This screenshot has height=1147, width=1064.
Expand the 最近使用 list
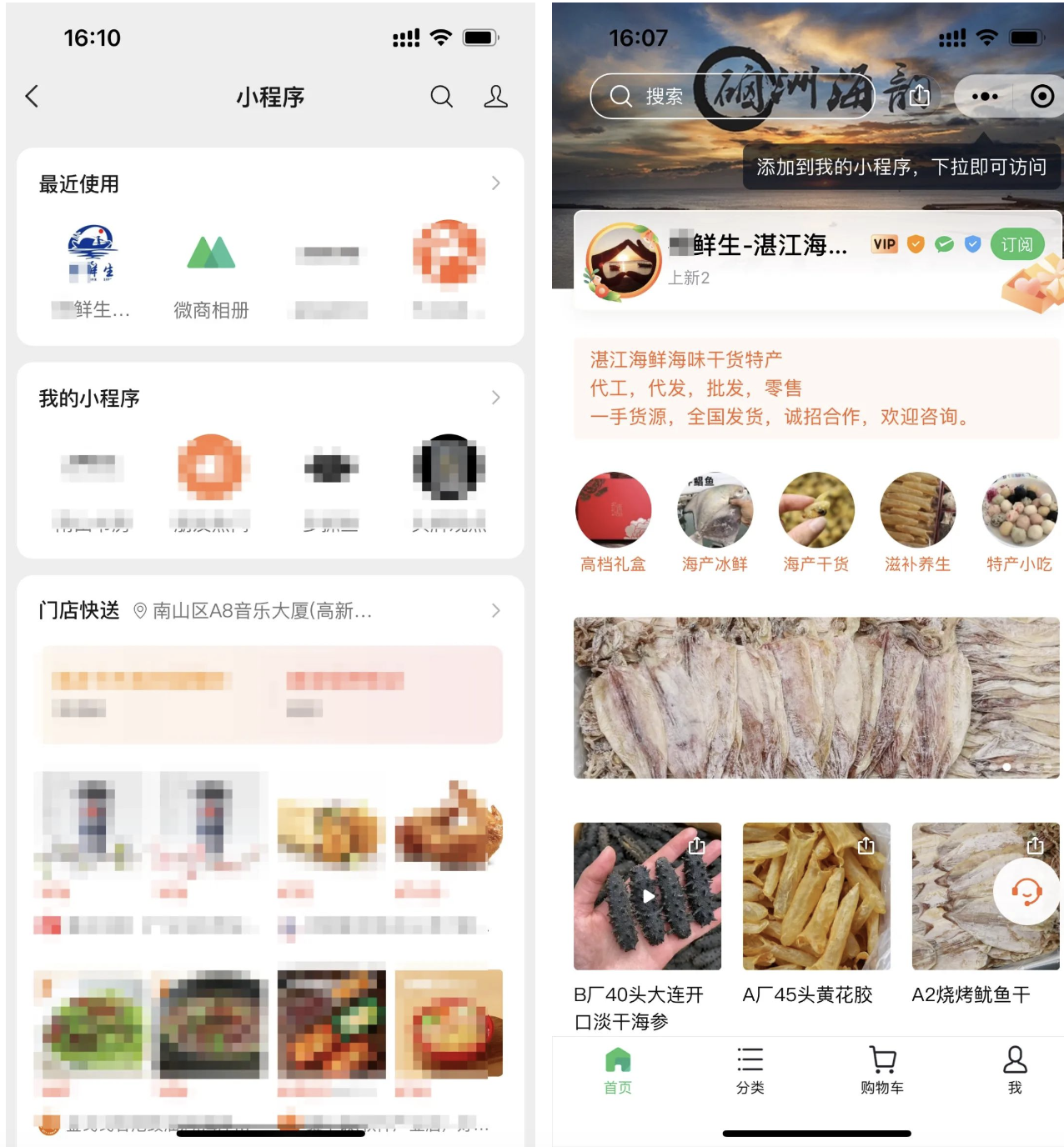tap(495, 183)
